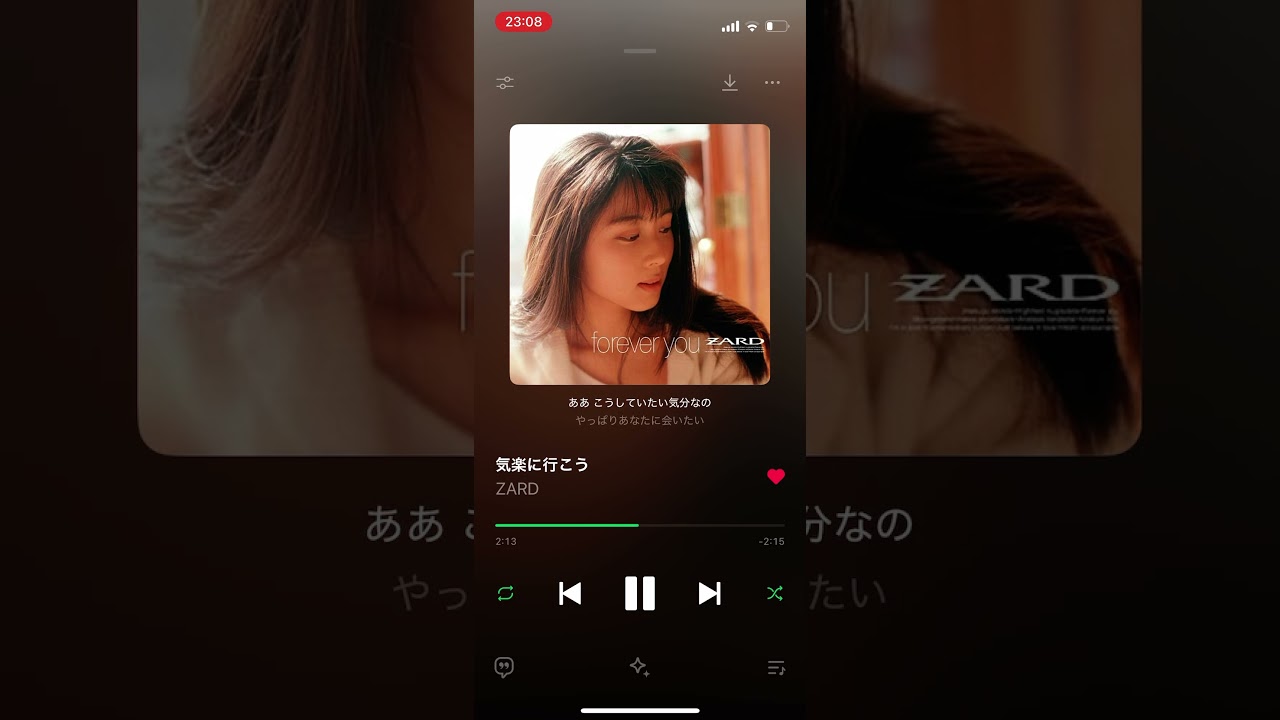Viewport: 1280px width, 720px height.
Task: Tap the forever you album cover
Action: (x=640, y=254)
